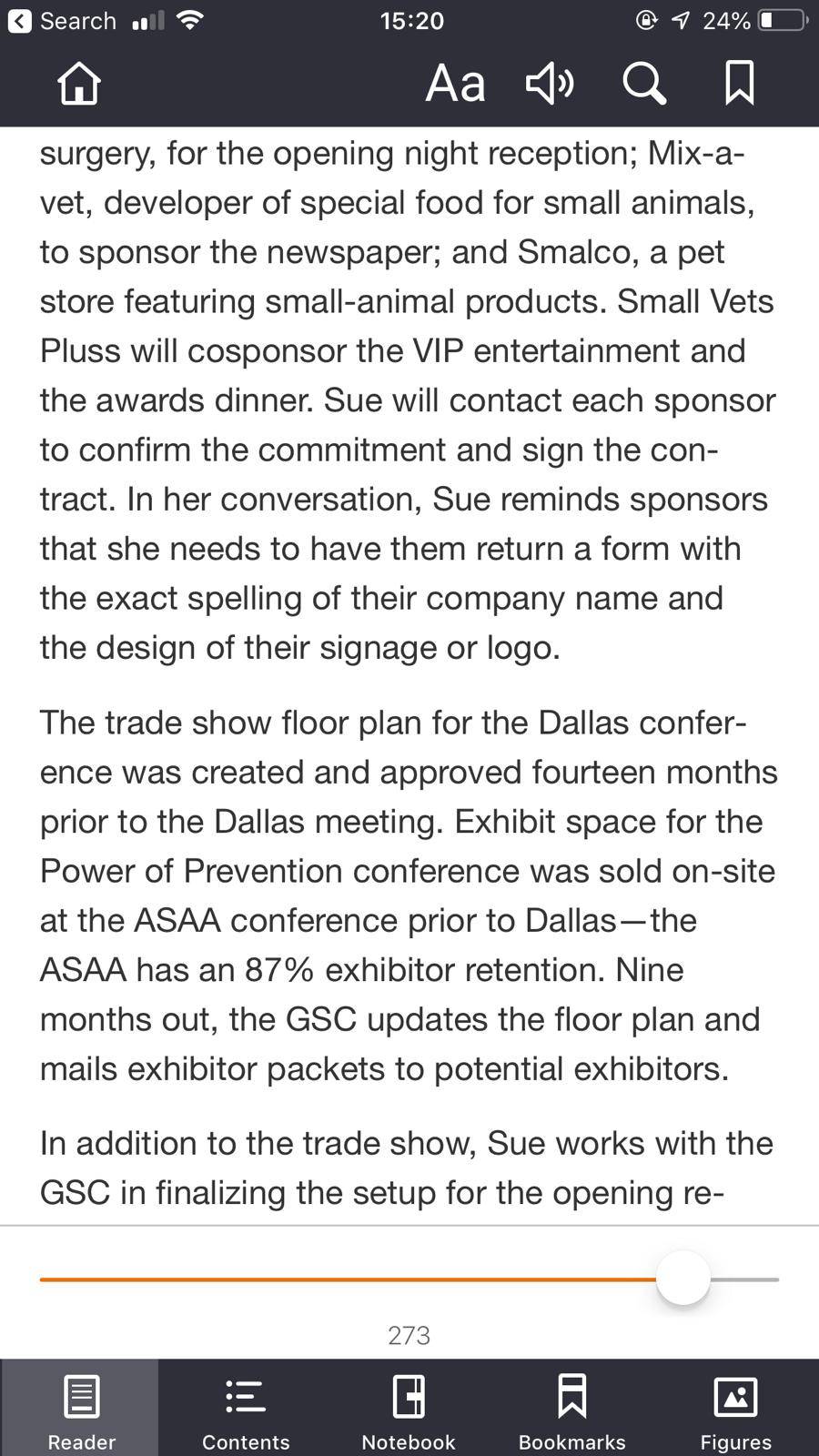Open the Contents tab
The image size is (819, 1456).
[246, 1409]
